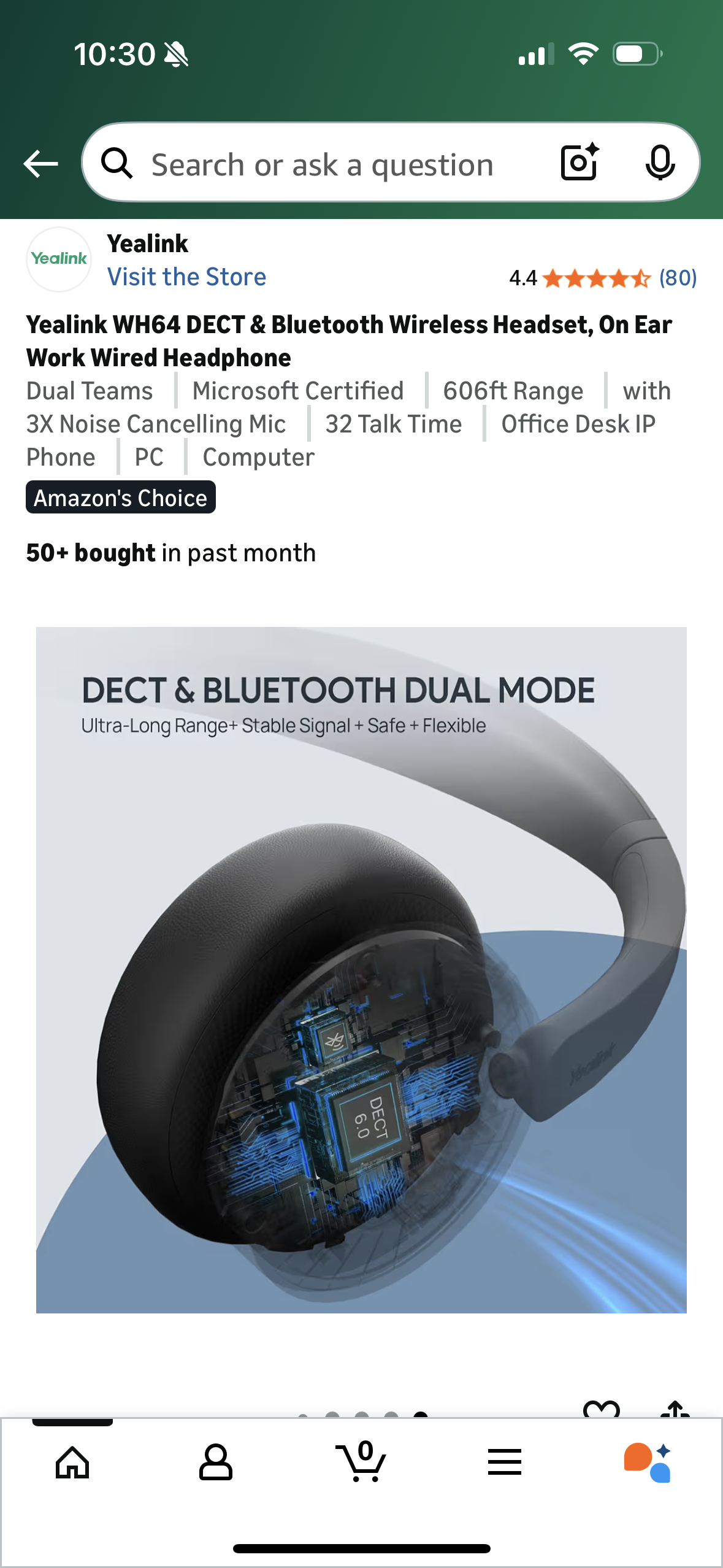Open the 80 customer ratings
Image resolution: width=723 pixels, height=1568 pixels.
pyautogui.click(x=677, y=278)
